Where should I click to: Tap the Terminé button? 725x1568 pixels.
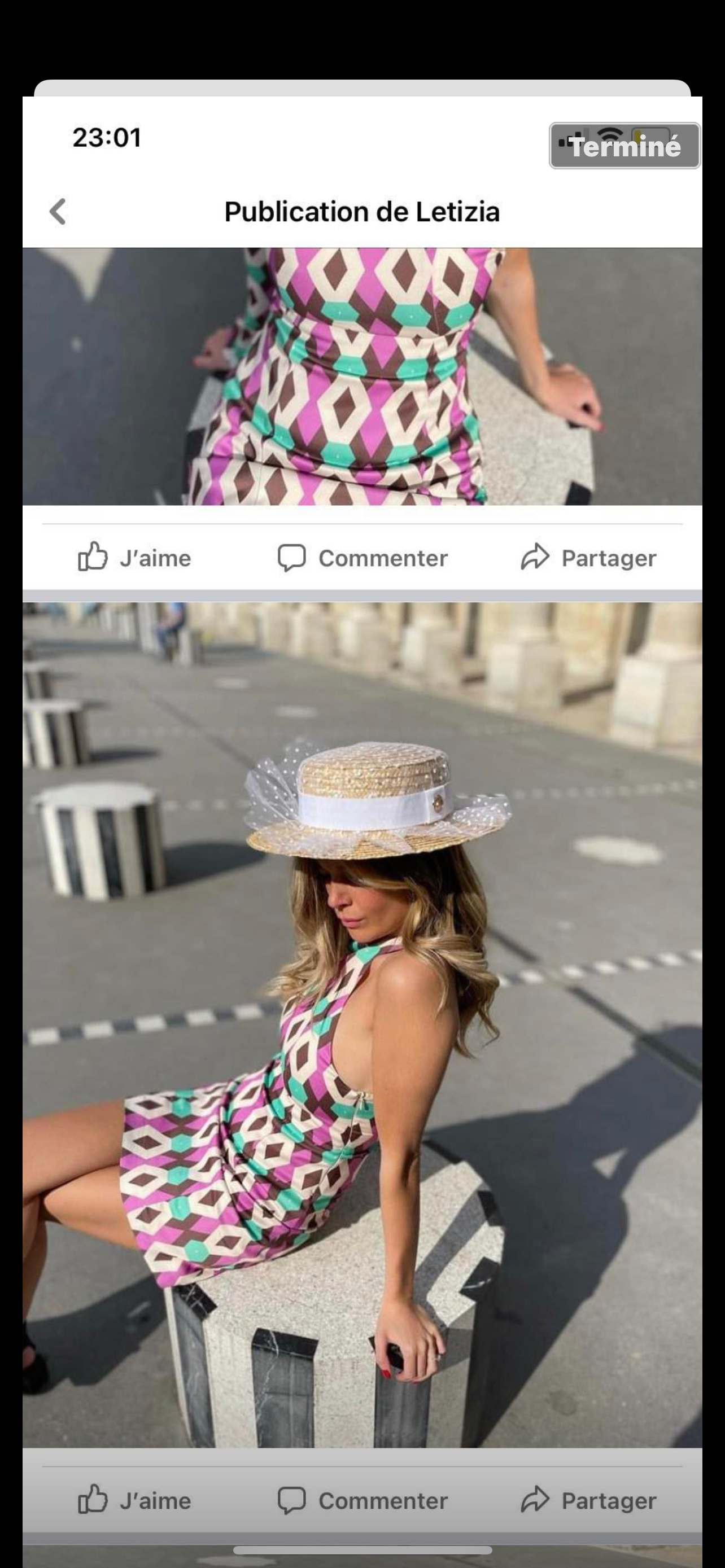click(624, 146)
